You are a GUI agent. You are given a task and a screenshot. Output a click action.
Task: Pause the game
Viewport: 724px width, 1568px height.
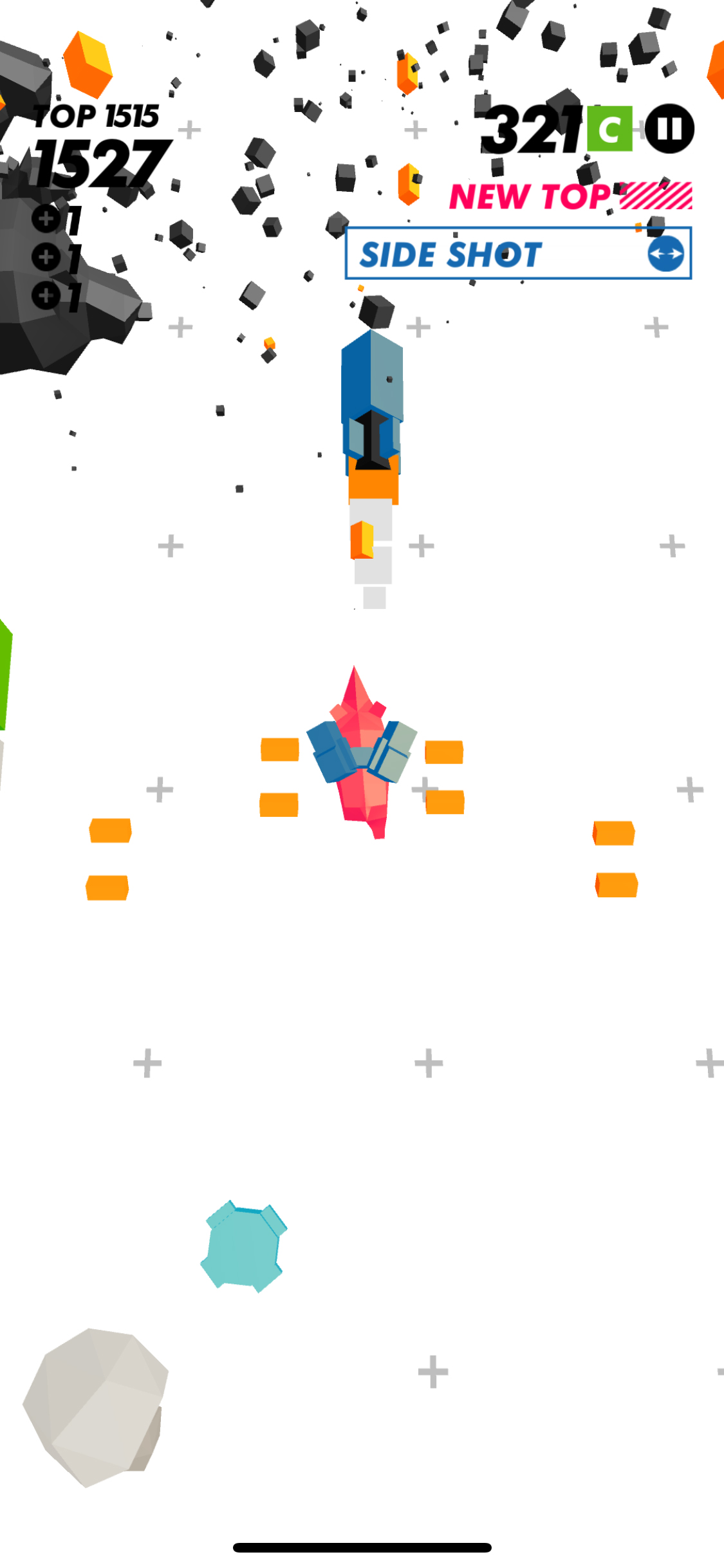(669, 129)
